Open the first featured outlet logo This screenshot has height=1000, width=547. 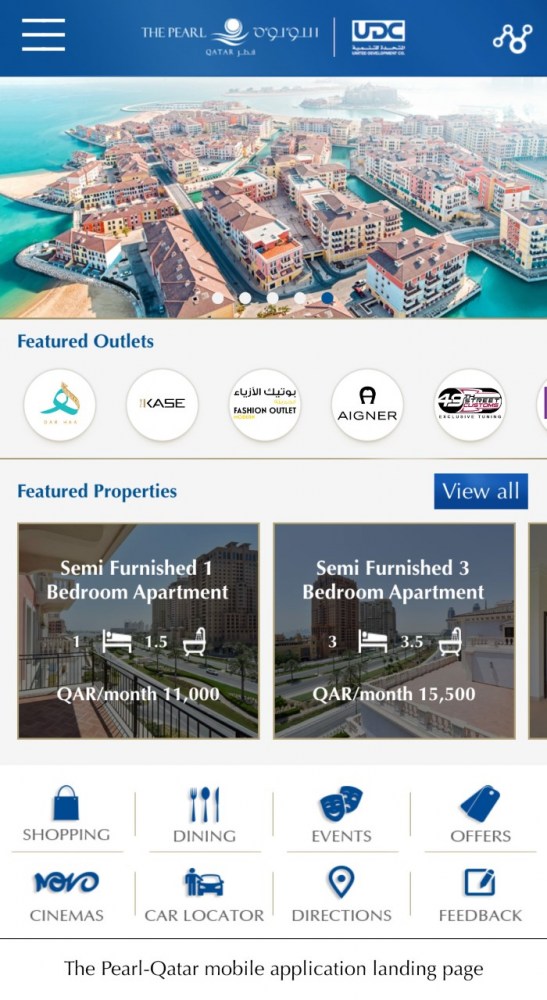[x=59, y=405]
